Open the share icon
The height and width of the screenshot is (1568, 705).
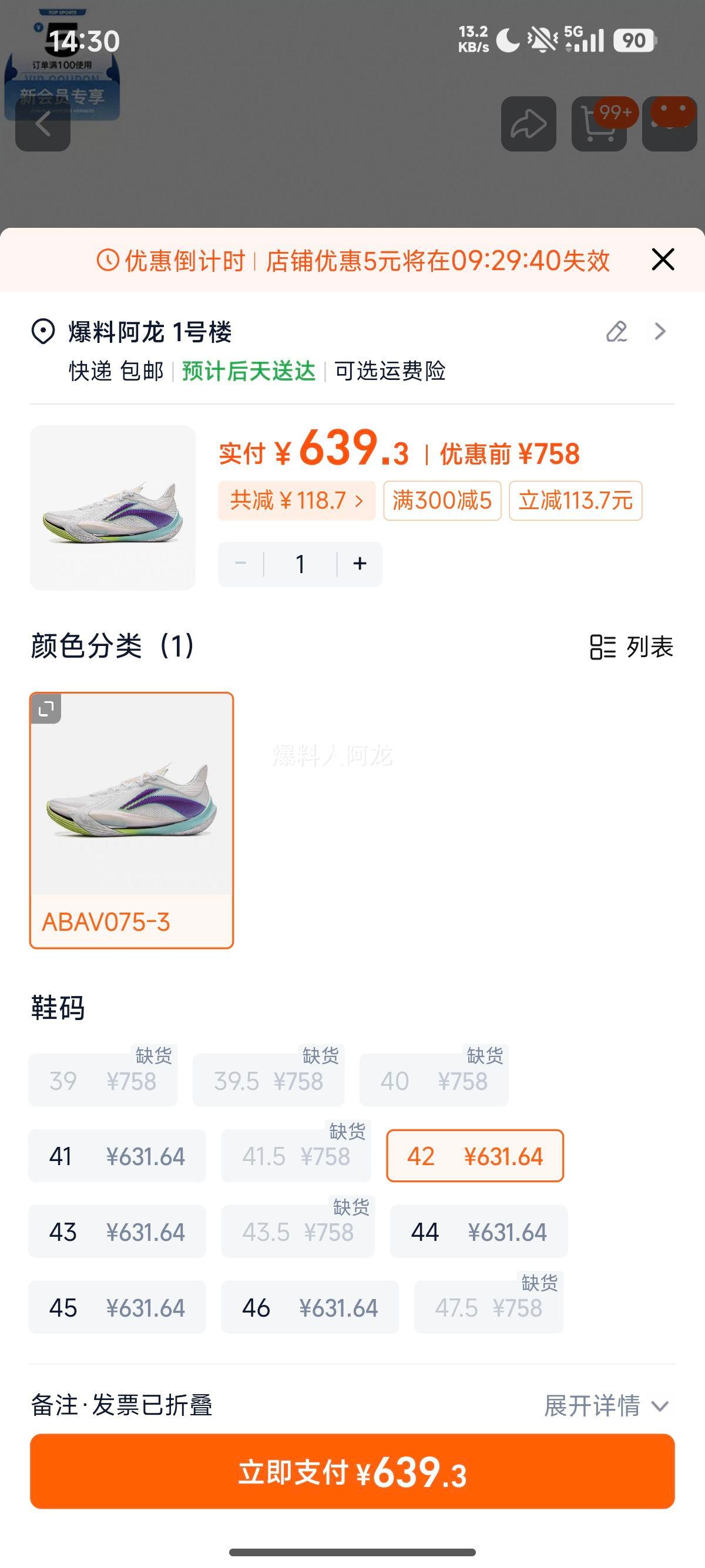click(528, 125)
